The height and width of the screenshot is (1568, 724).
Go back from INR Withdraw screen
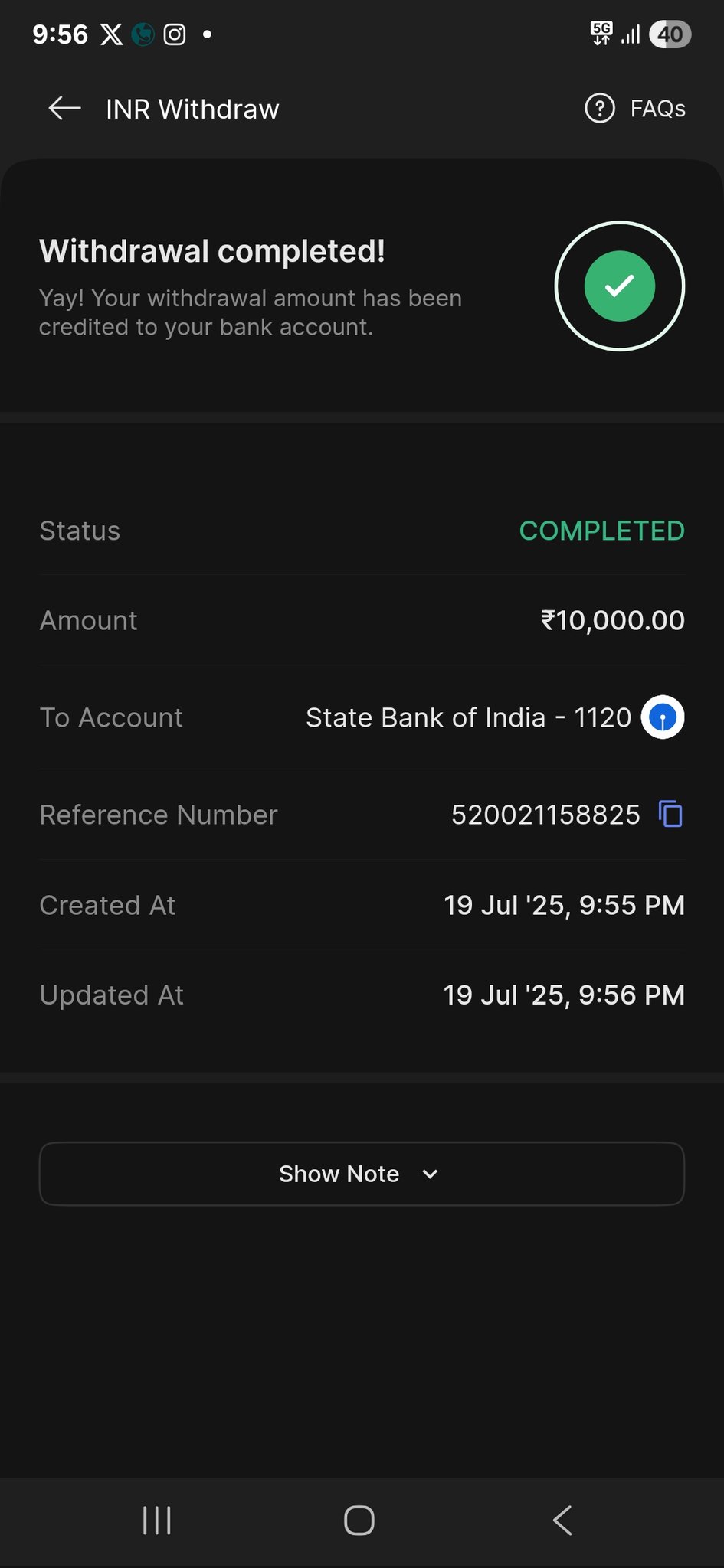pos(64,109)
